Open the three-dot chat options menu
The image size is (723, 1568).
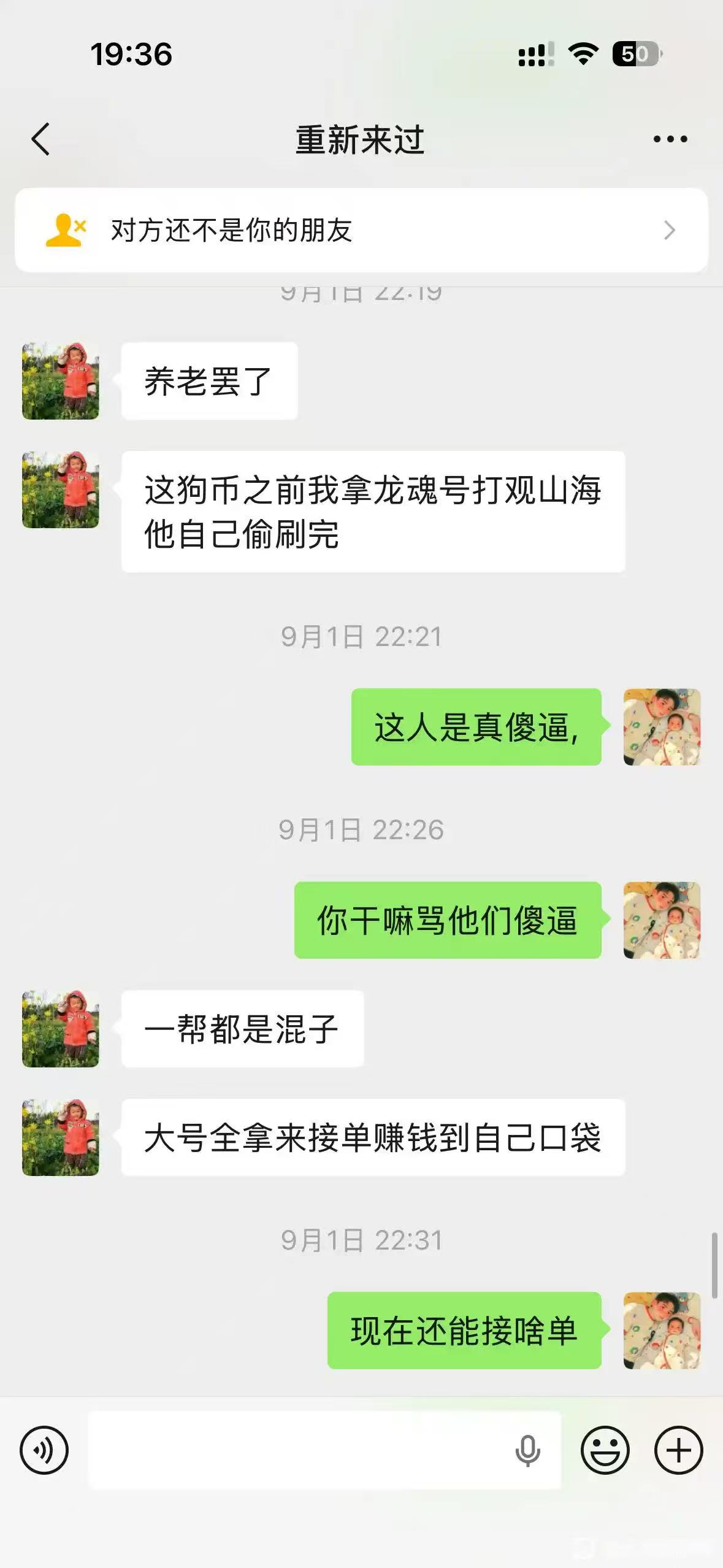(x=670, y=139)
